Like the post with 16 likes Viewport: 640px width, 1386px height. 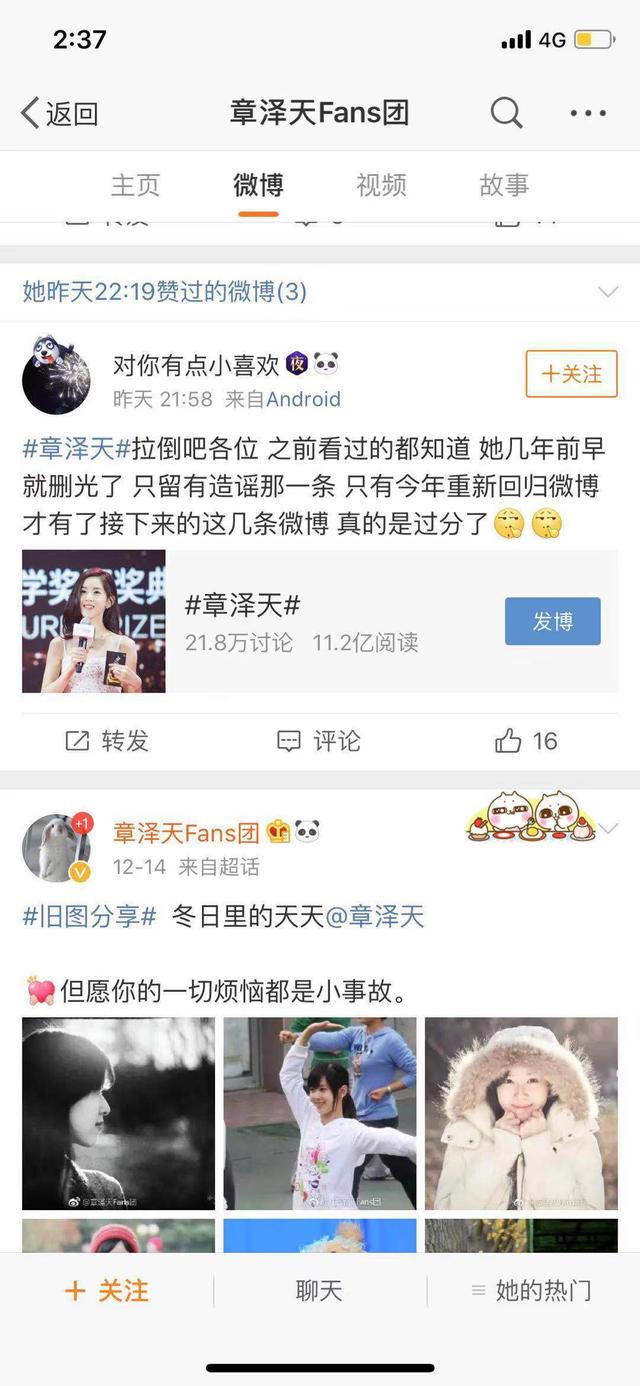526,741
